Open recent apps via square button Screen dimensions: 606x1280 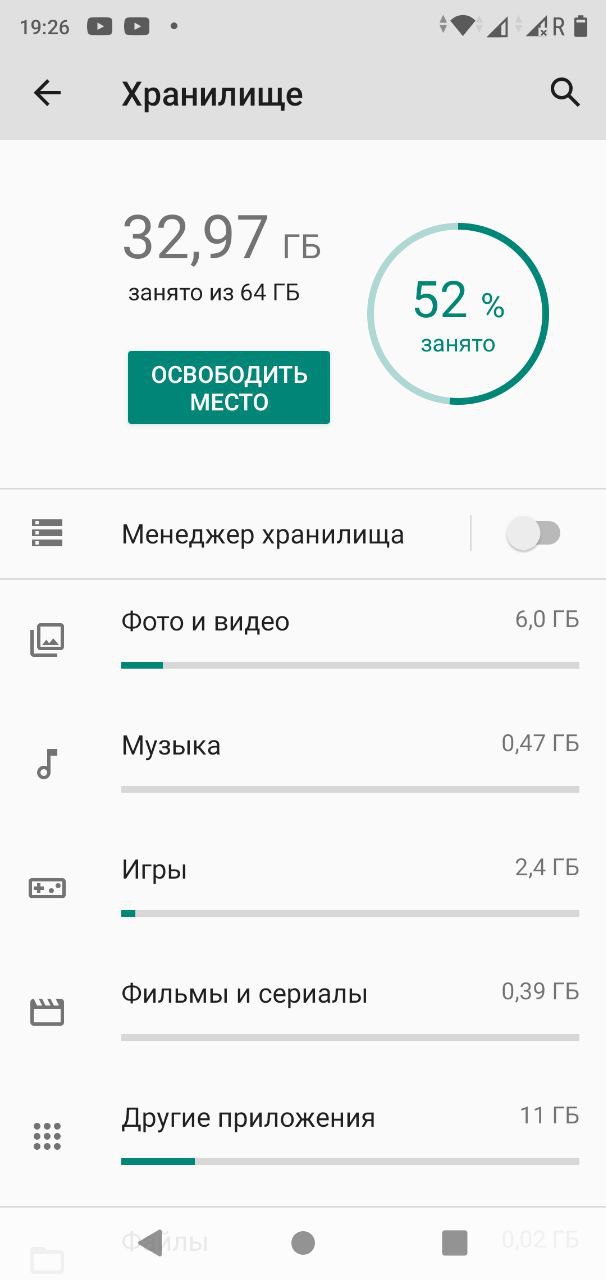click(455, 1243)
